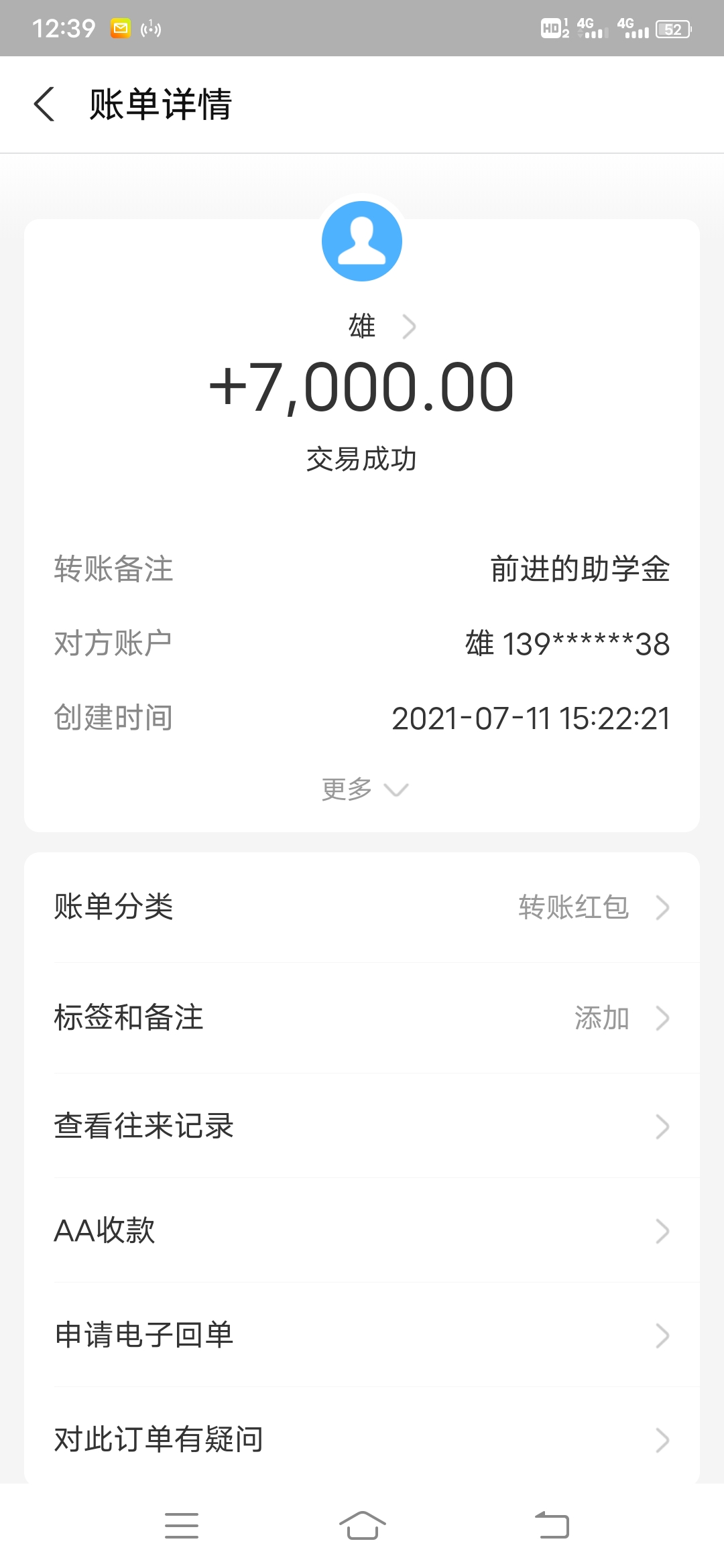The width and height of the screenshot is (724, 1568).
Task: Open the yellow mail notification icon in status bar
Action: [119, 28]
